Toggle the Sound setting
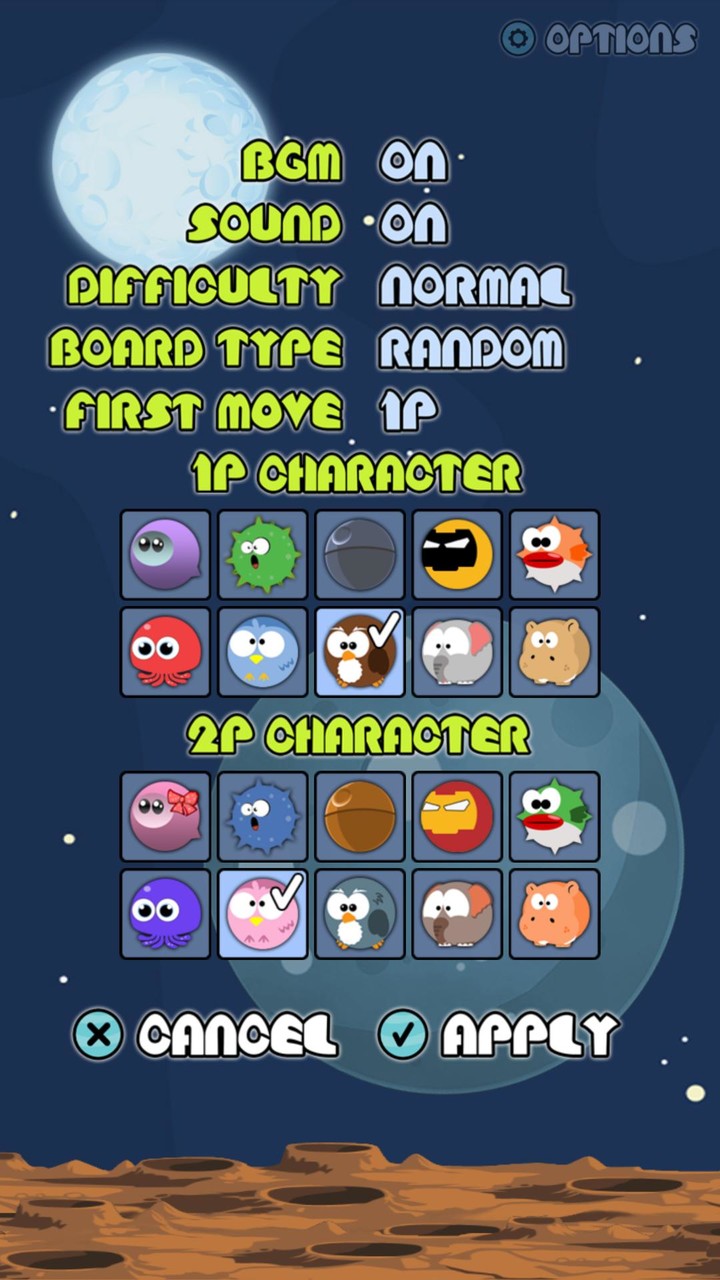This screenshot has width=720, height=1280. pyautogui.click(x=413, y=225)
